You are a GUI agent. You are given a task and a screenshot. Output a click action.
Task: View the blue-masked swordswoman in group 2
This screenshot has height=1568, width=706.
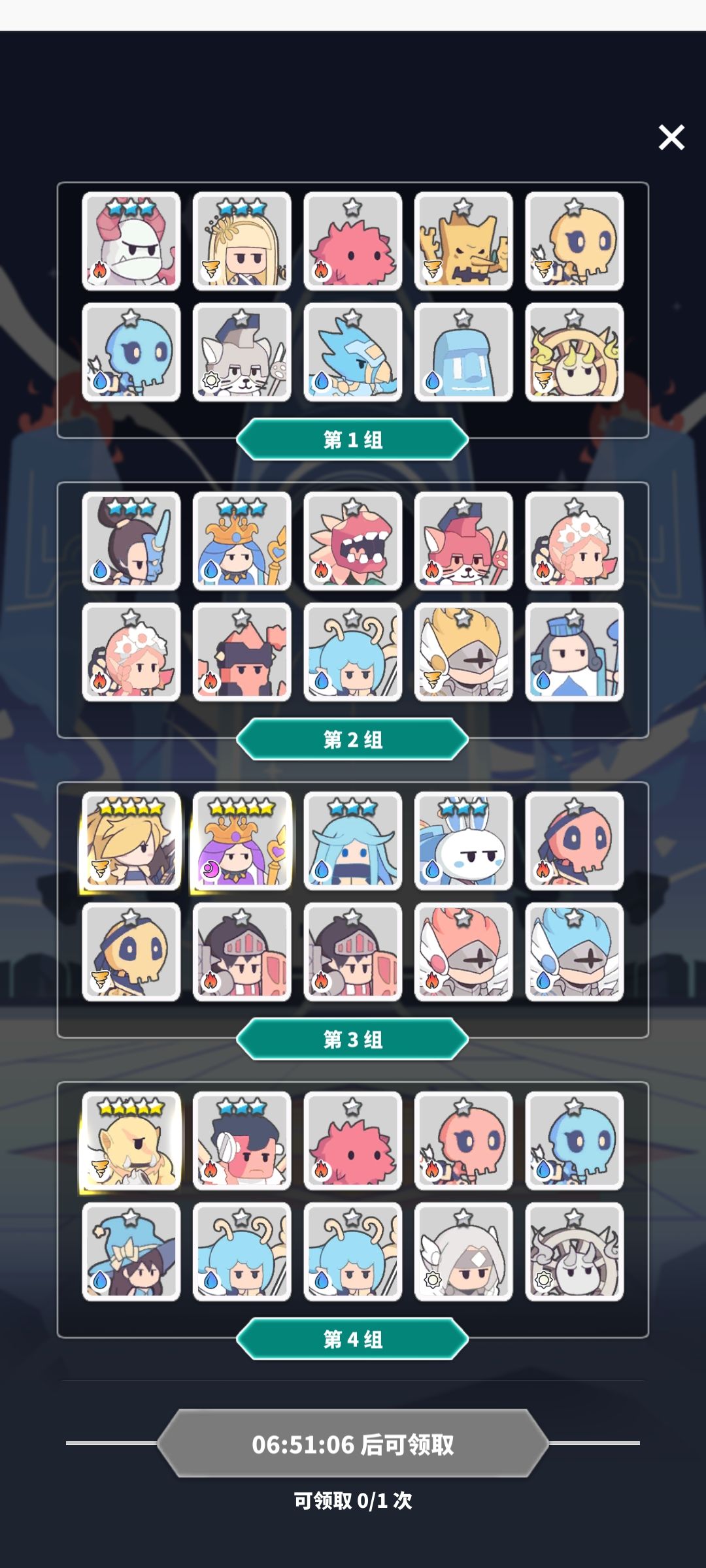[x=131, y=541]
